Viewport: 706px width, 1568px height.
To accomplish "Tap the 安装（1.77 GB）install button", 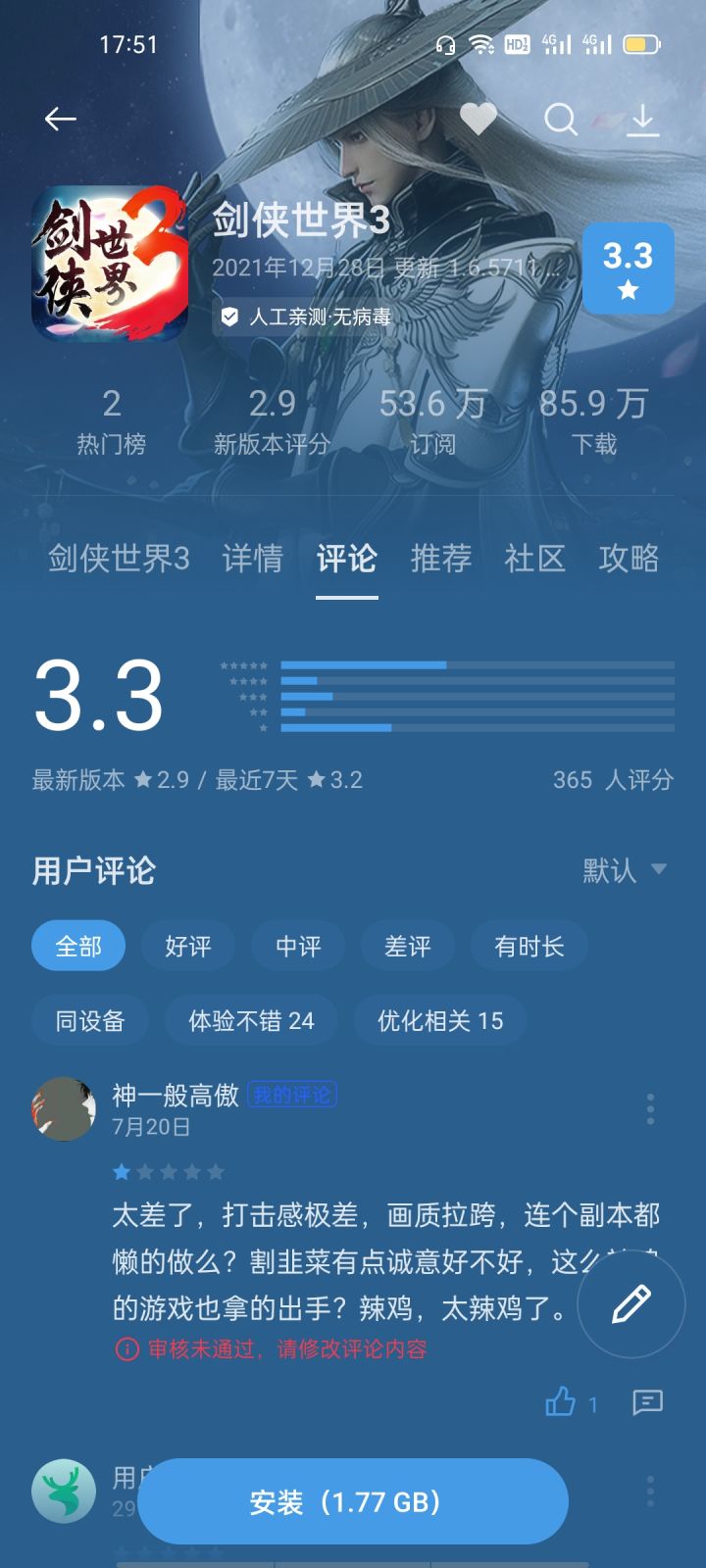I will 353,1500.
